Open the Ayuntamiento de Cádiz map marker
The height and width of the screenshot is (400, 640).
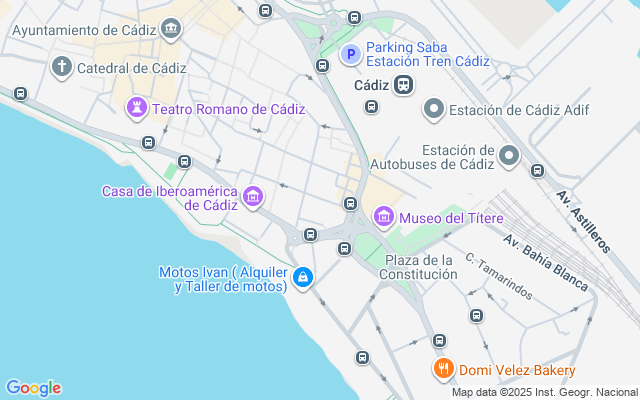(x=172, y=30)
